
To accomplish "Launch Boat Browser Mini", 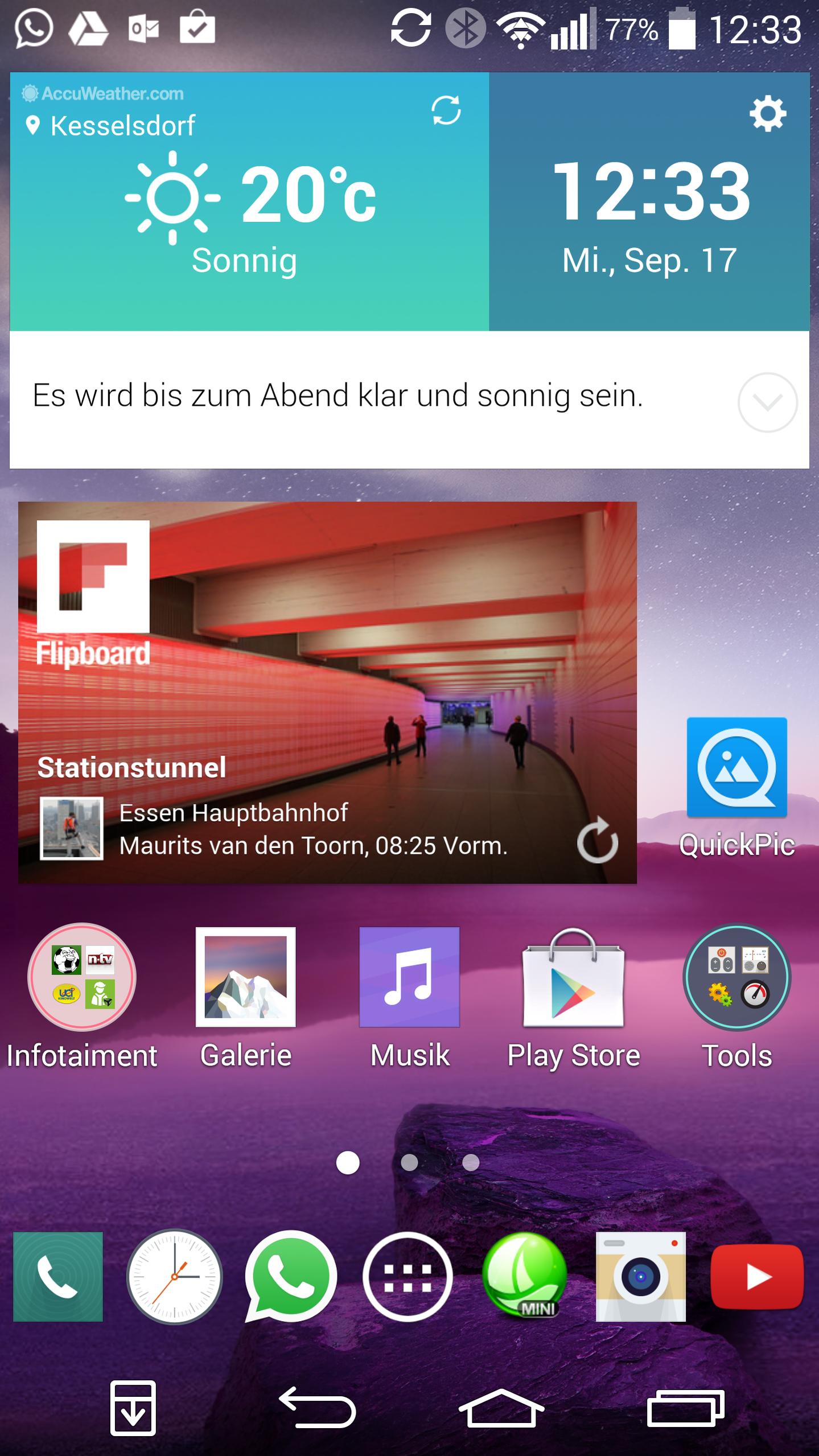I will point(524,1276).
